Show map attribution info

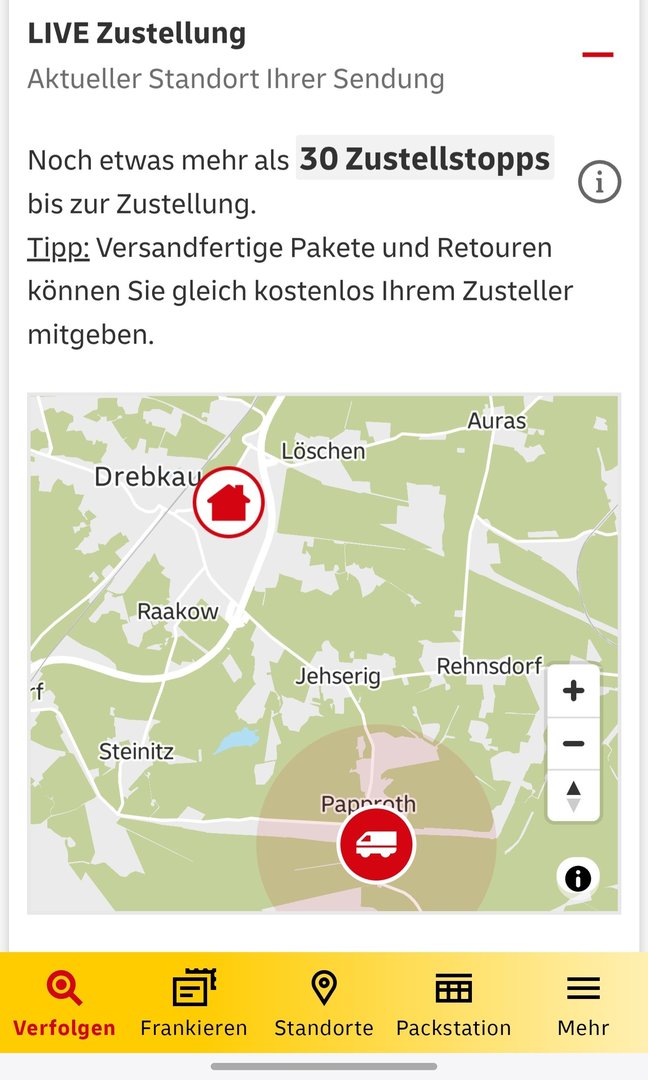pos(578,878)
